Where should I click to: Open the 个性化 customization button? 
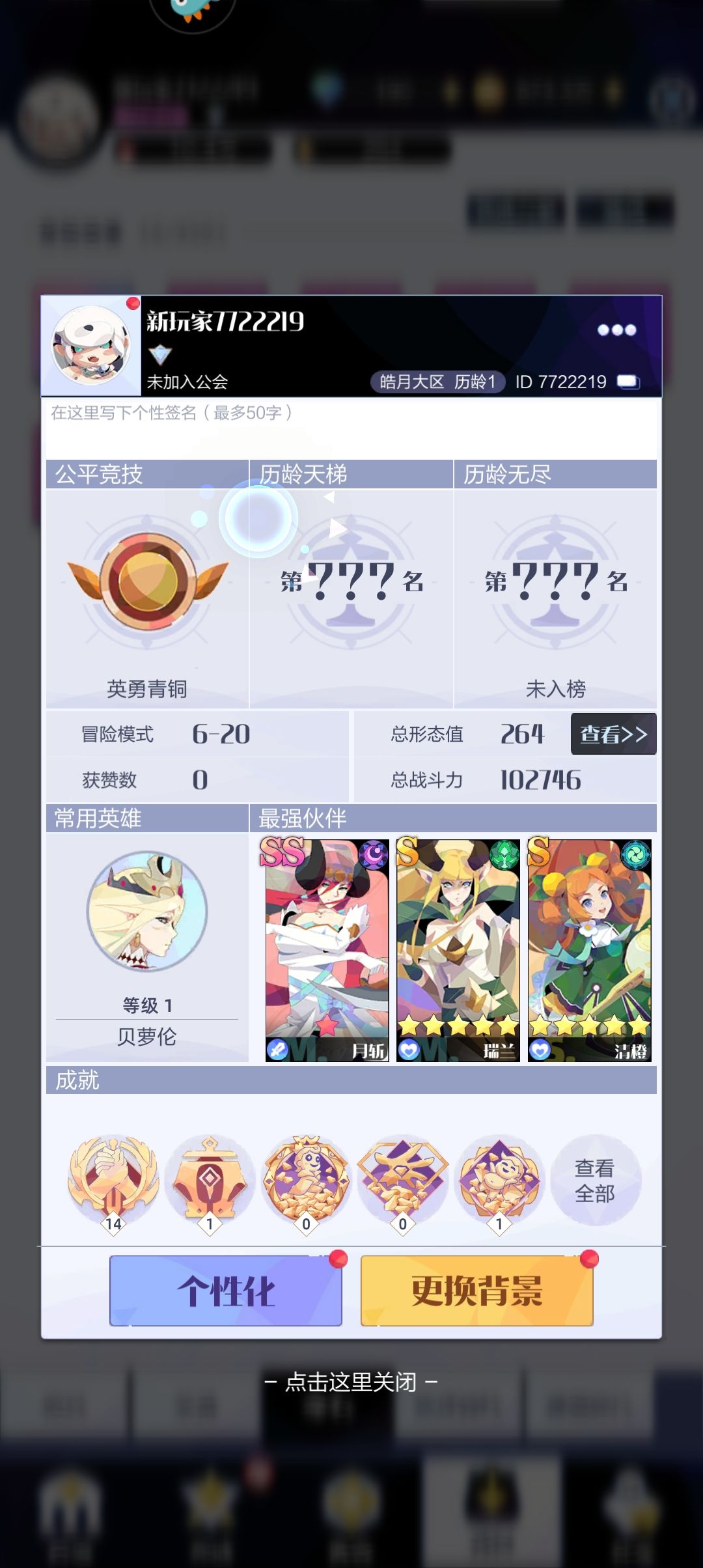pos(226,1291)
